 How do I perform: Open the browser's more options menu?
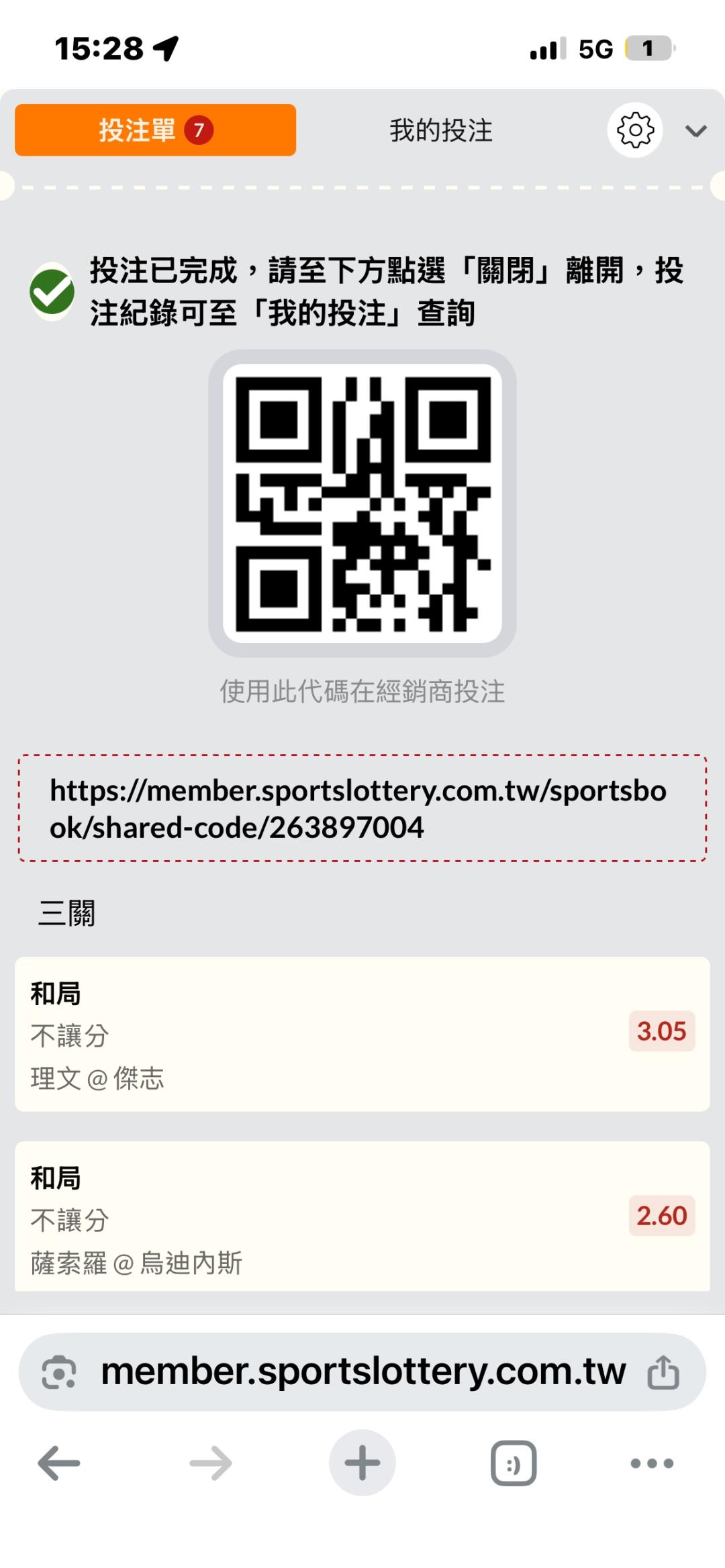652,1463
